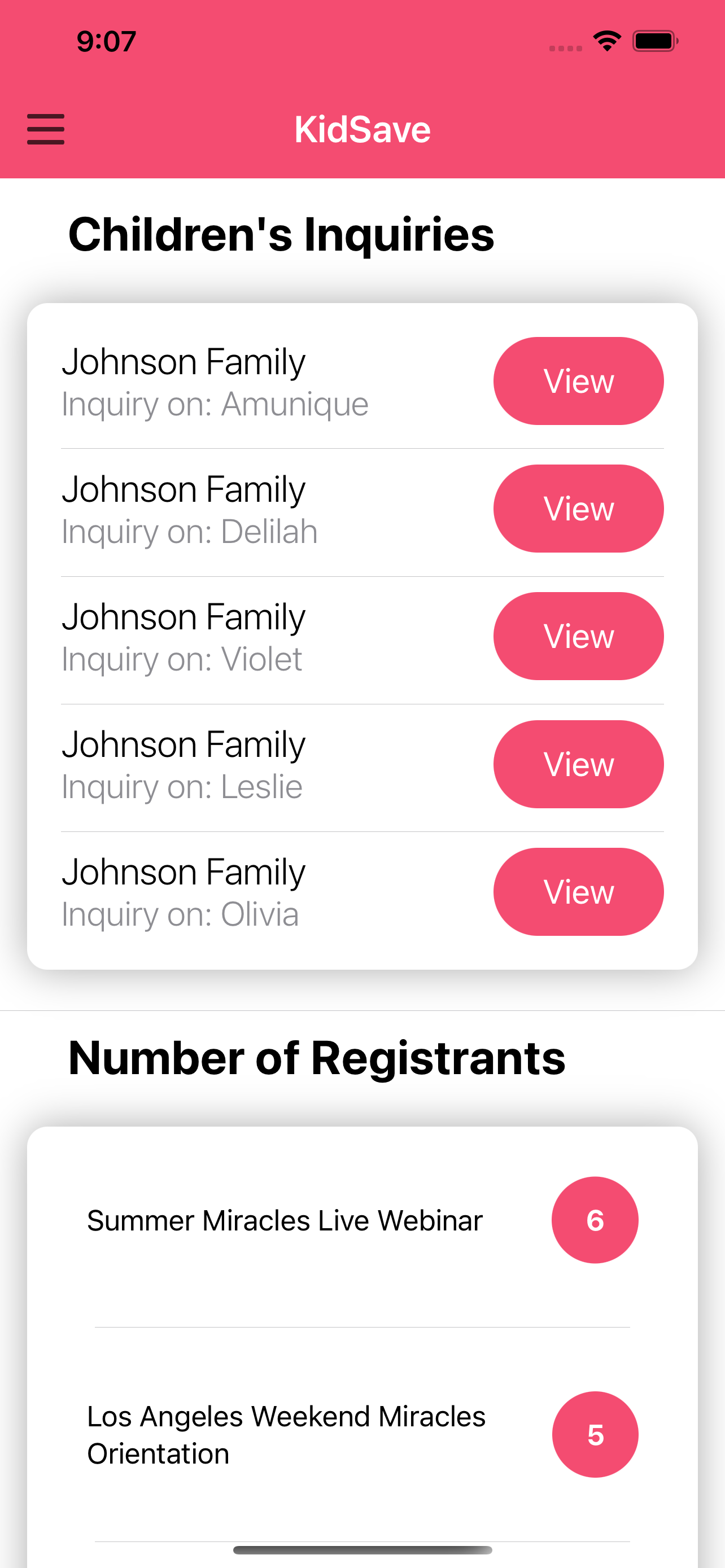725x1568 pixels.
Task: Tap View next to the Violet inquiry
Action: point(578,636)
